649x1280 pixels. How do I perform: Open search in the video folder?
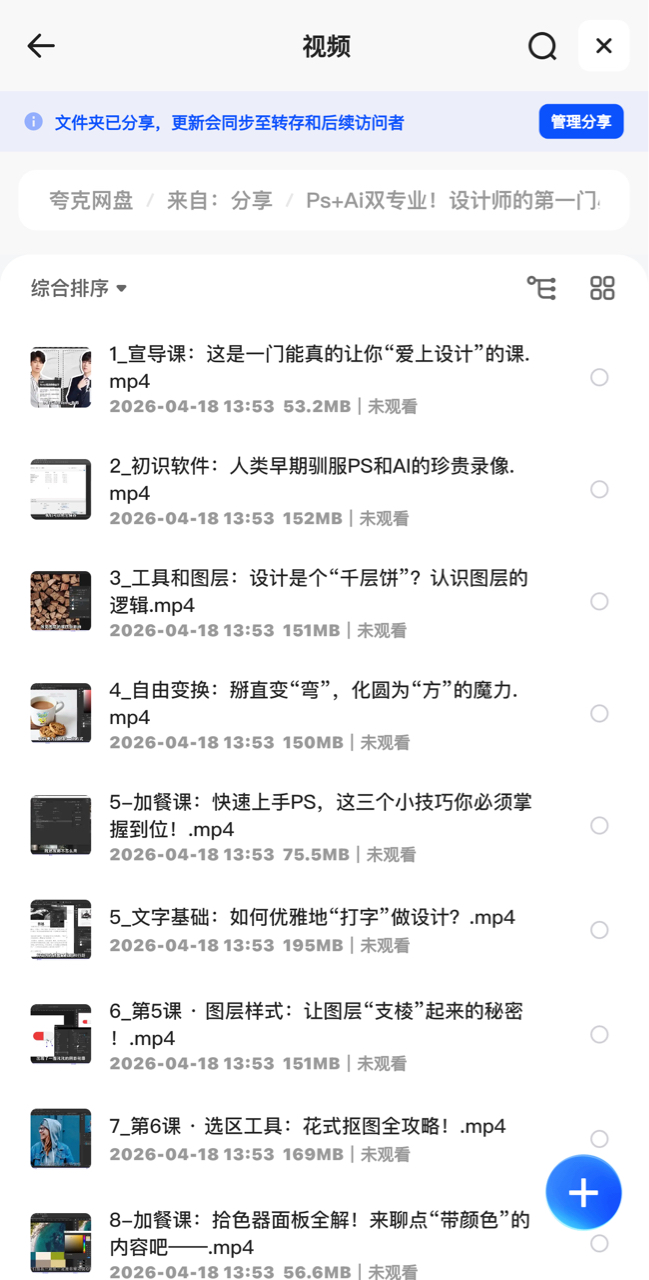click(x=542, y=46)
